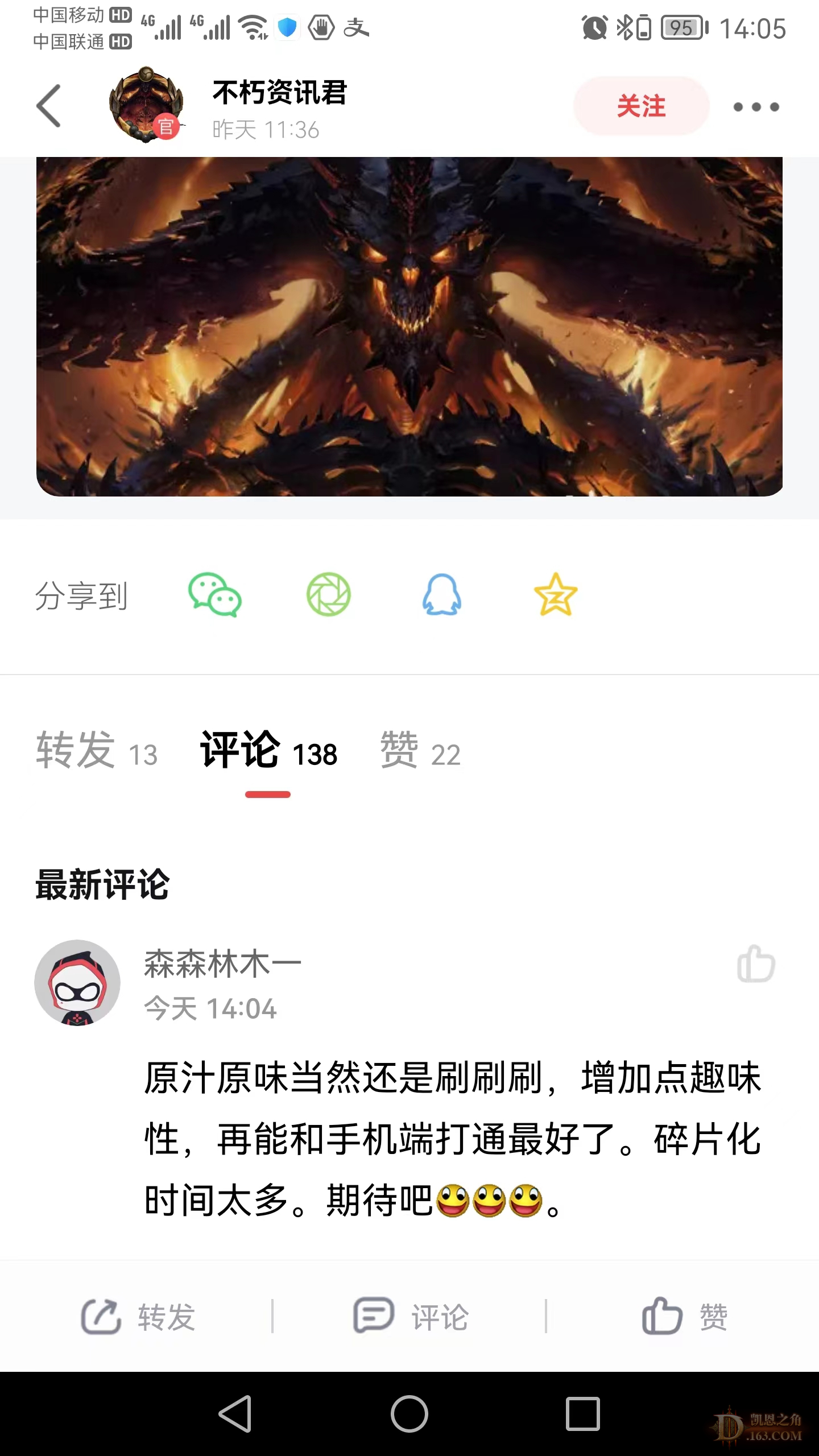
Task: Switch to the 赞 22 tab
Action: (420, 751)
